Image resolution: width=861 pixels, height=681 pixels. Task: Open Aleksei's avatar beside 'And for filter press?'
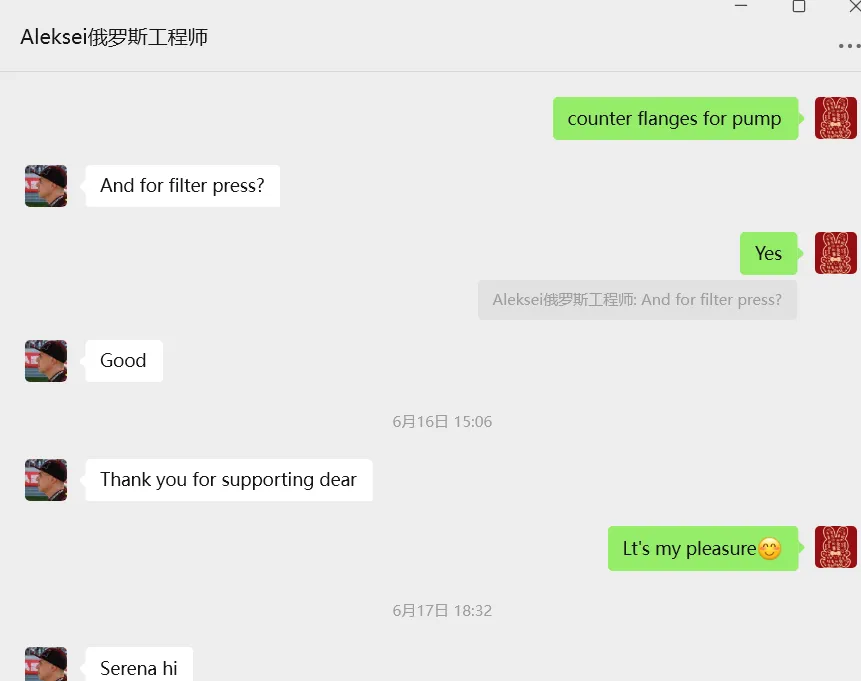click(x=46, y=186)
